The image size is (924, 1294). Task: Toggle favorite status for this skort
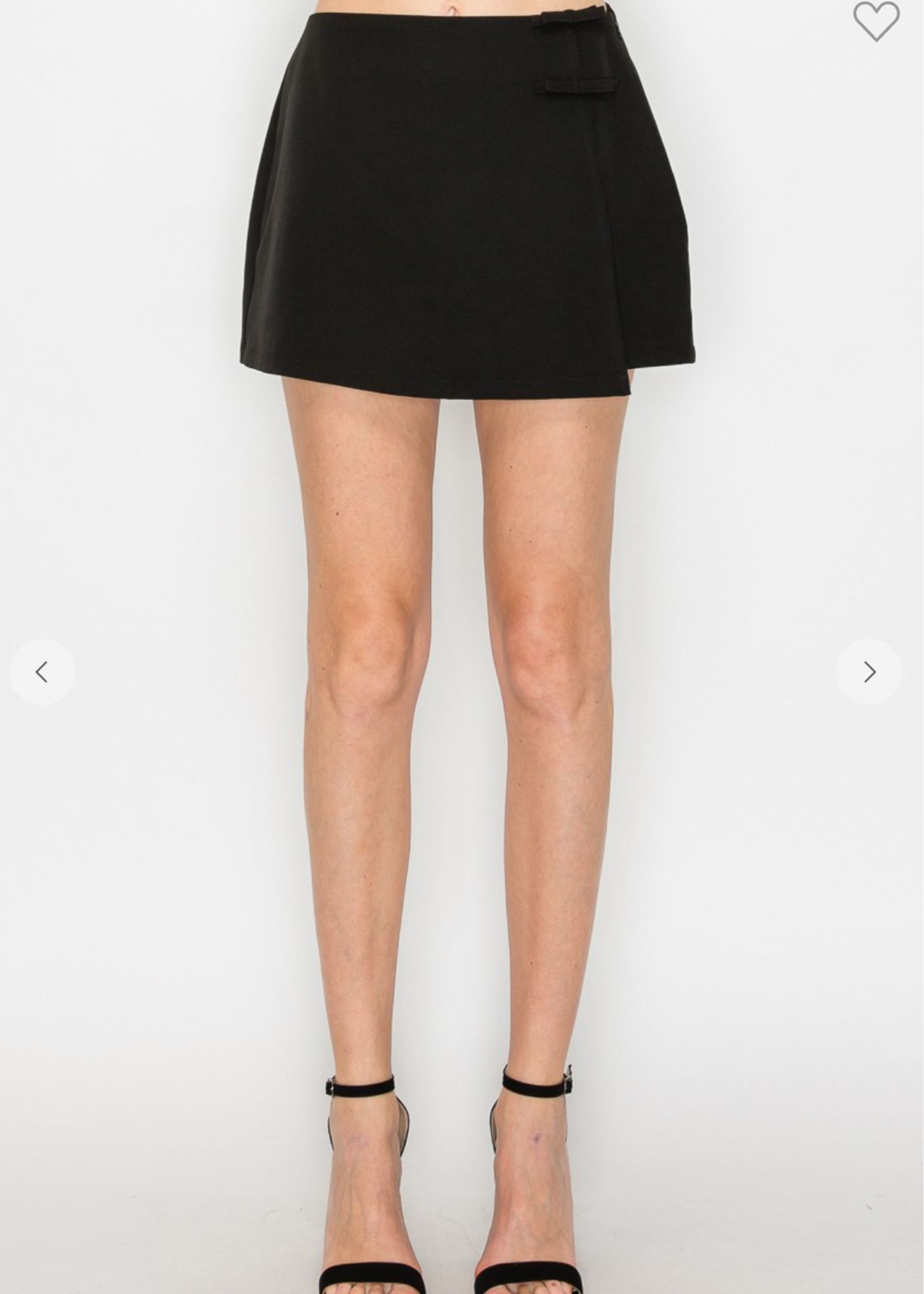[876, 23]
